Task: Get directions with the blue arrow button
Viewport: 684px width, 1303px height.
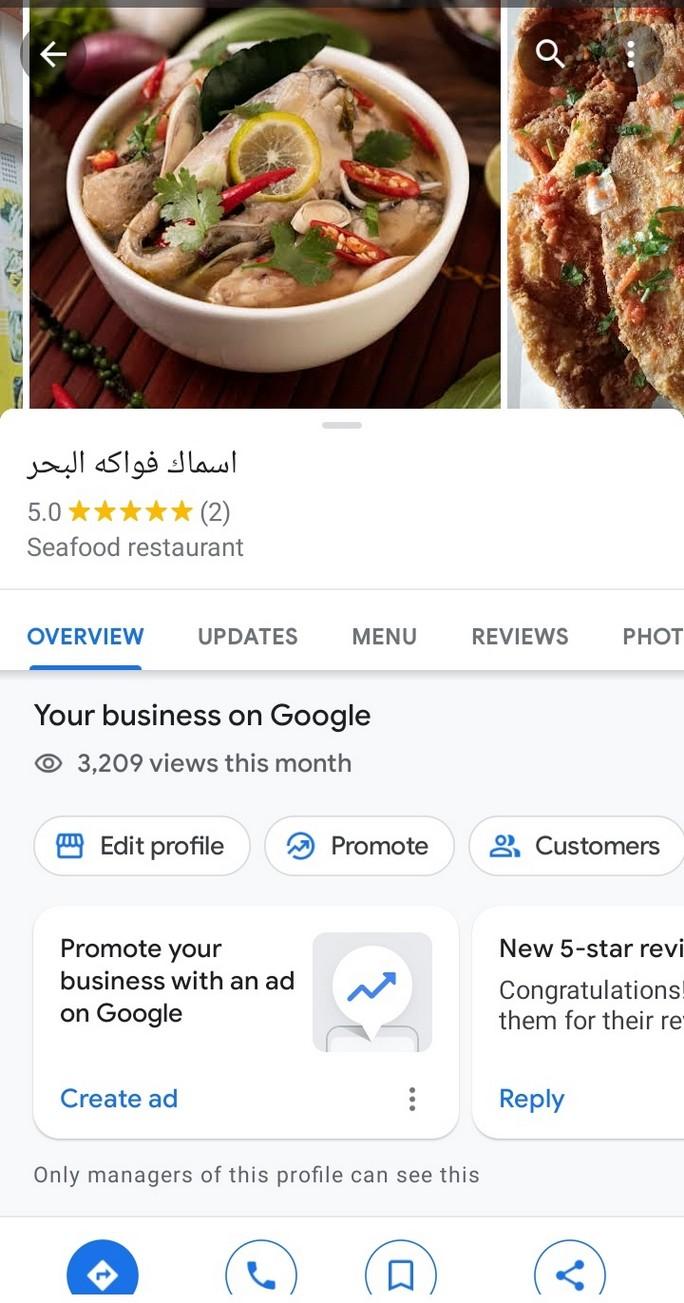Action: [102, 1273]
